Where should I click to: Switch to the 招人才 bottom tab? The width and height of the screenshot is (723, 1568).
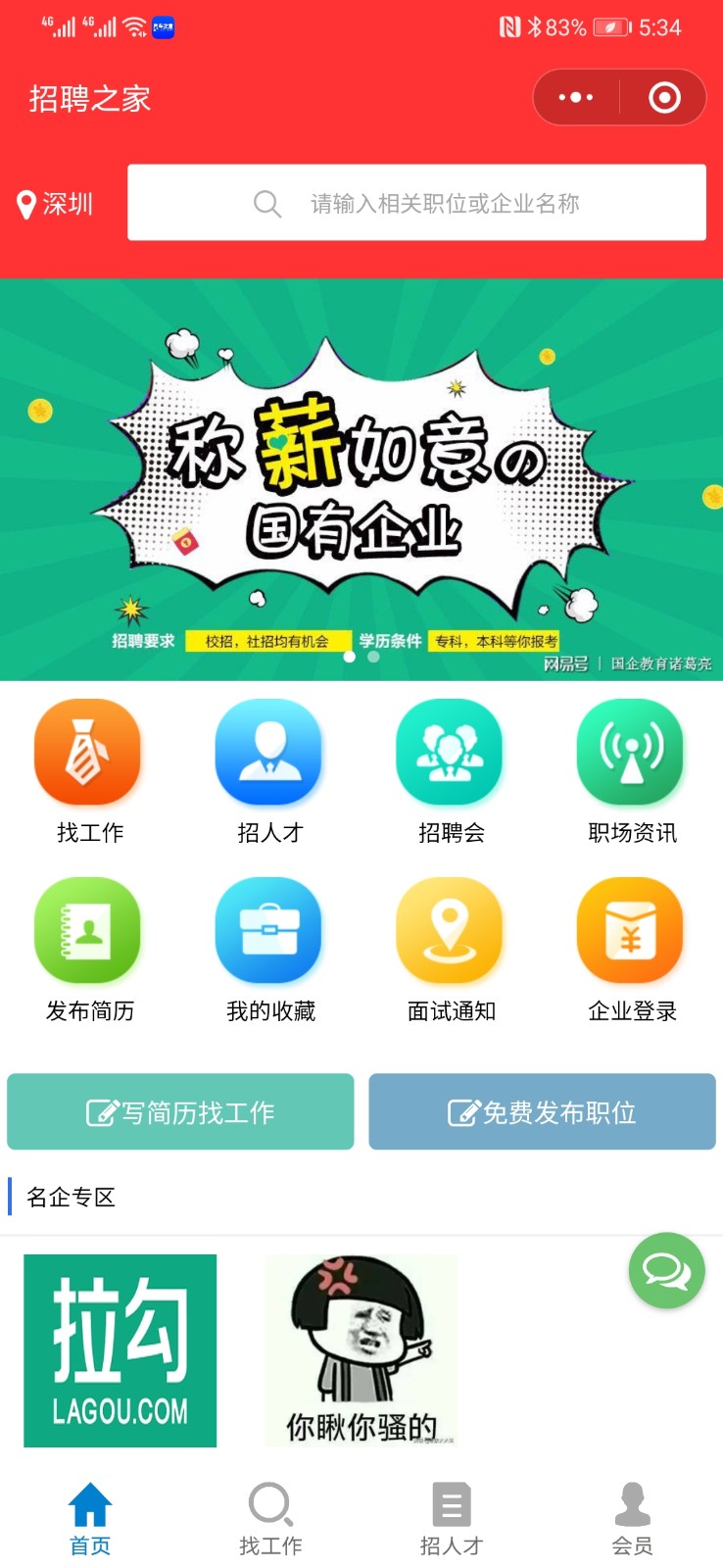(x=452, y=1519)
